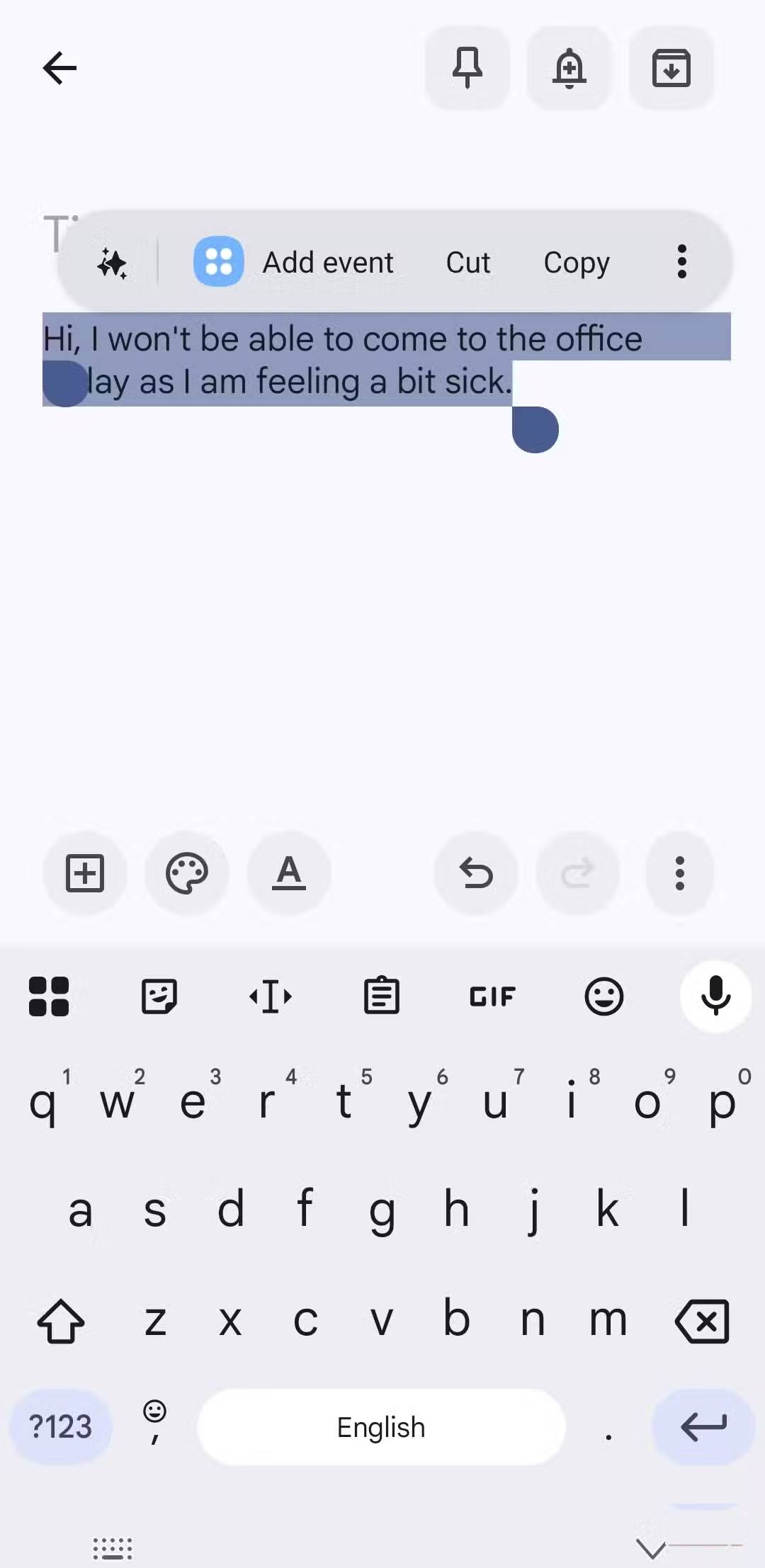This screenshot has width=765, height=1568.
Task: Add a reminder with the bell icon
Action: 569,68
